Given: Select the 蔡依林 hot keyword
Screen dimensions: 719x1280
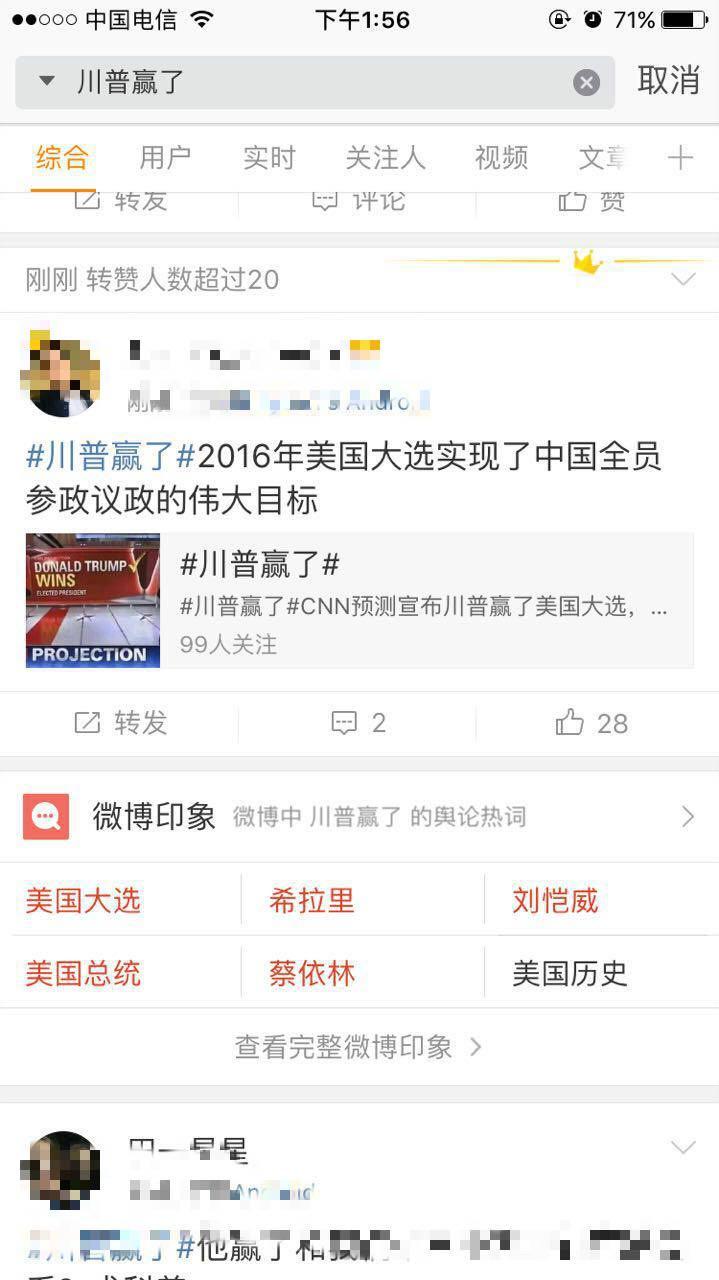Looking at the screenshot, I should [x=312, y=973].
